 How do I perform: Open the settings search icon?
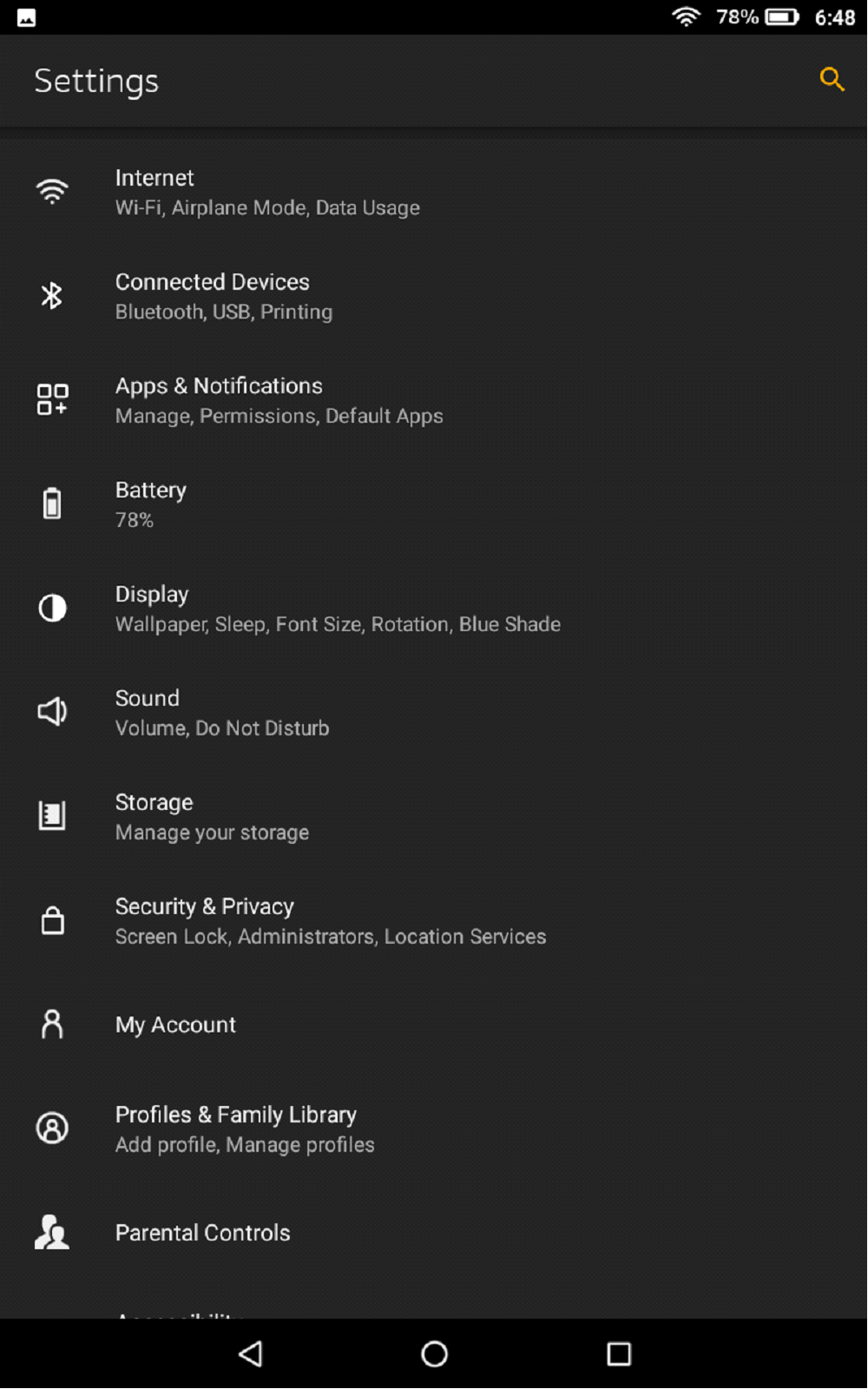(832, 80)
